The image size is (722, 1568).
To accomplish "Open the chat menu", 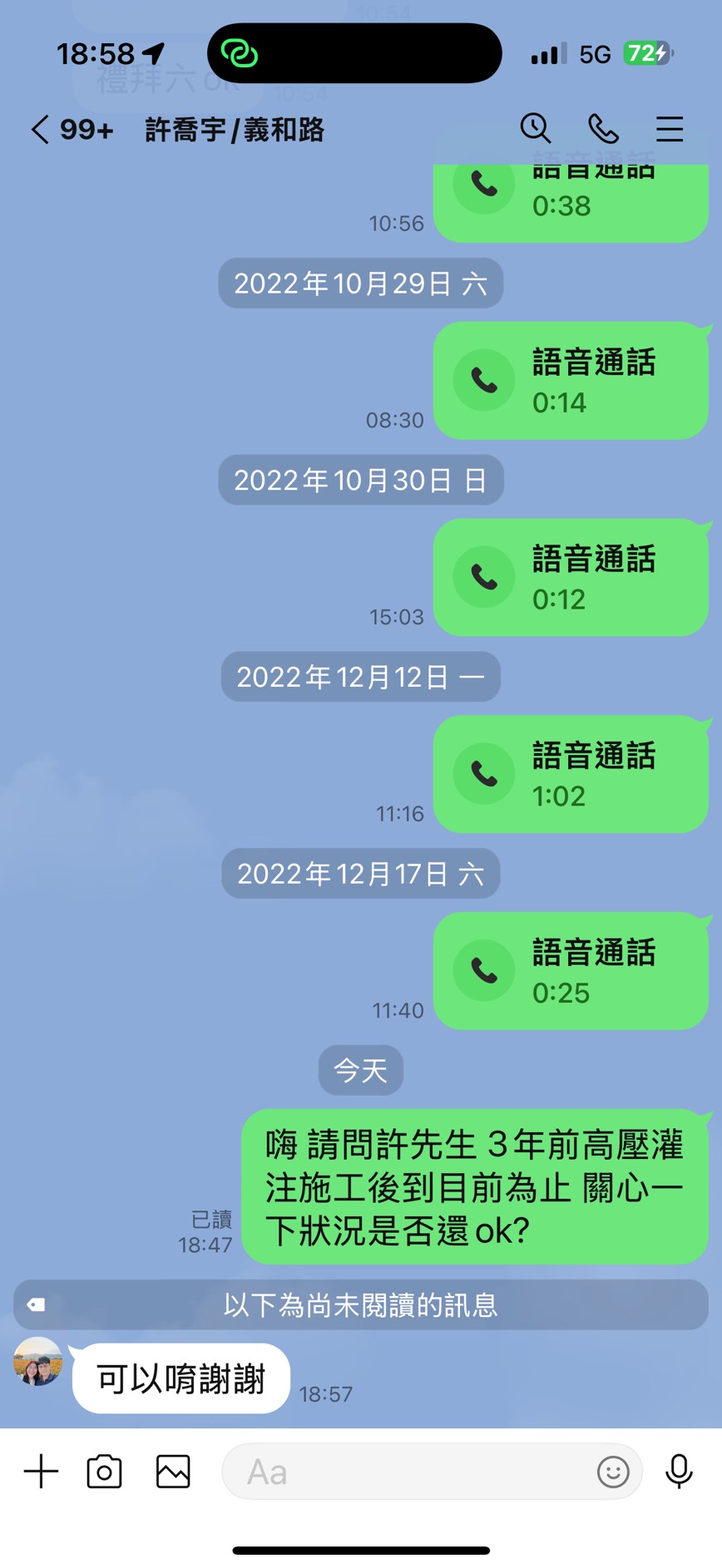I will click(670, 129).
